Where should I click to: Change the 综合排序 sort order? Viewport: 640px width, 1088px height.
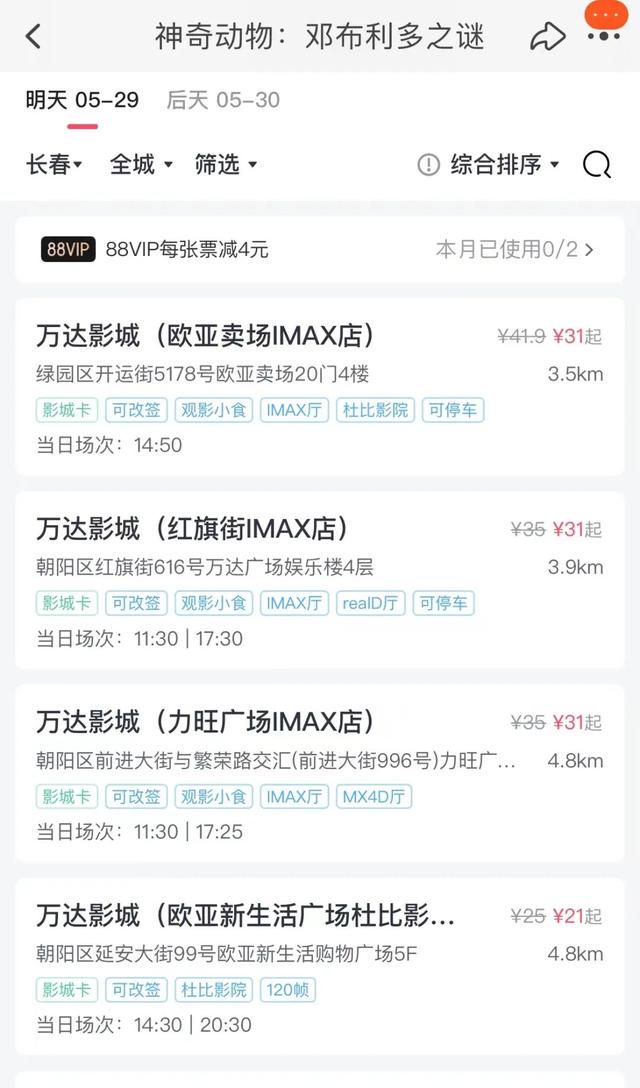click(x=489, y=164)
